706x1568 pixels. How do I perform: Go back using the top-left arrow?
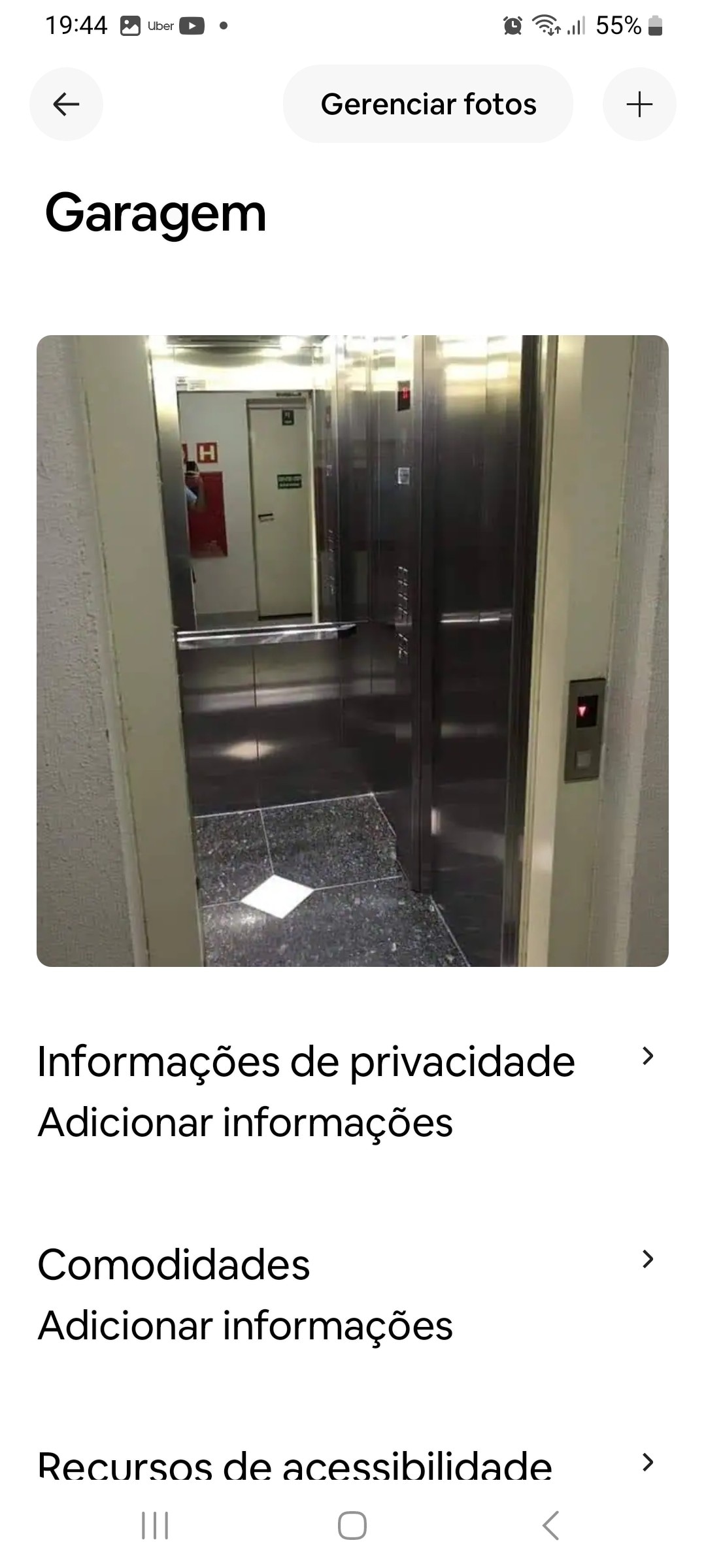(x=66, y=104)
